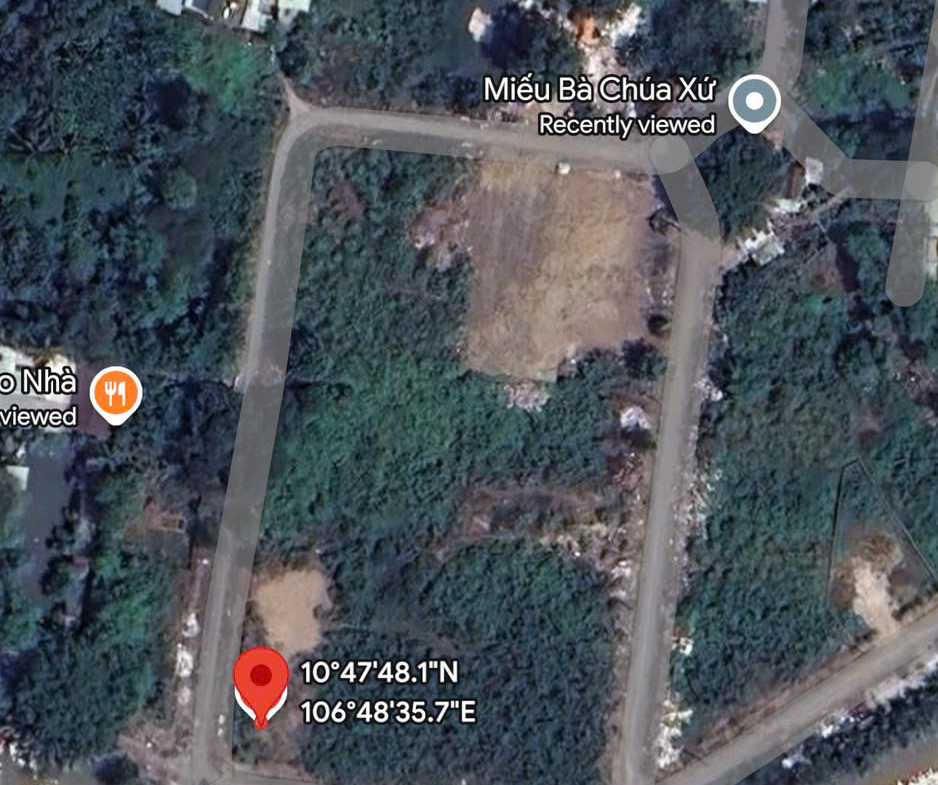Open the Miếu Bà Chúa Xứ place marker
This screenshot has height=785, width=938.
[x=754, y=102]
